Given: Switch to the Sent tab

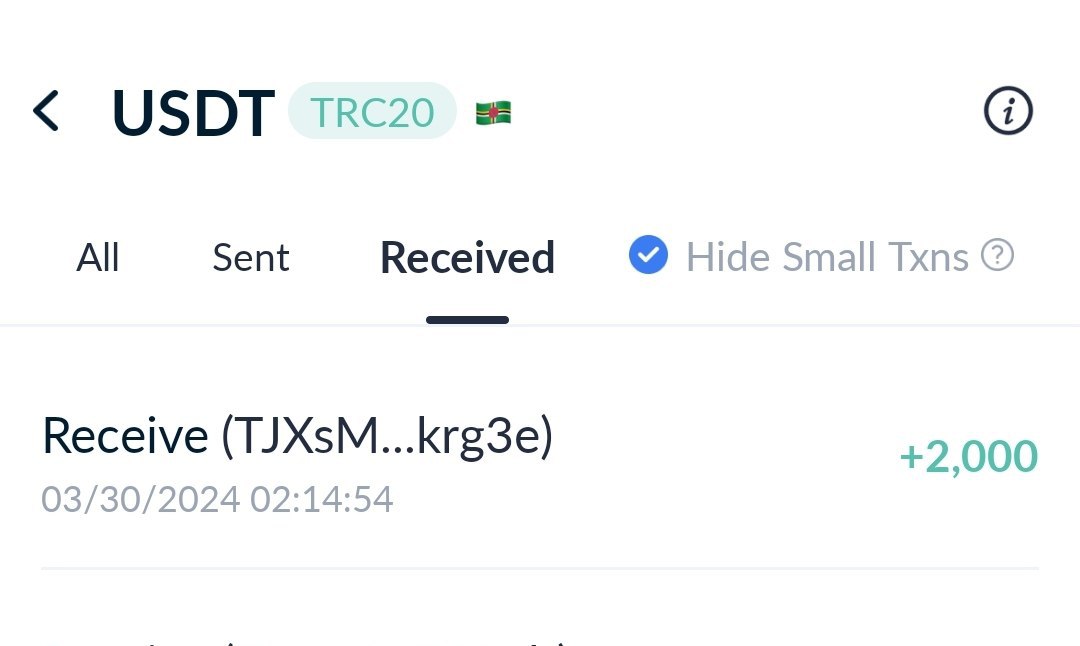Looking at the screenshot, I should click(250, 258).
